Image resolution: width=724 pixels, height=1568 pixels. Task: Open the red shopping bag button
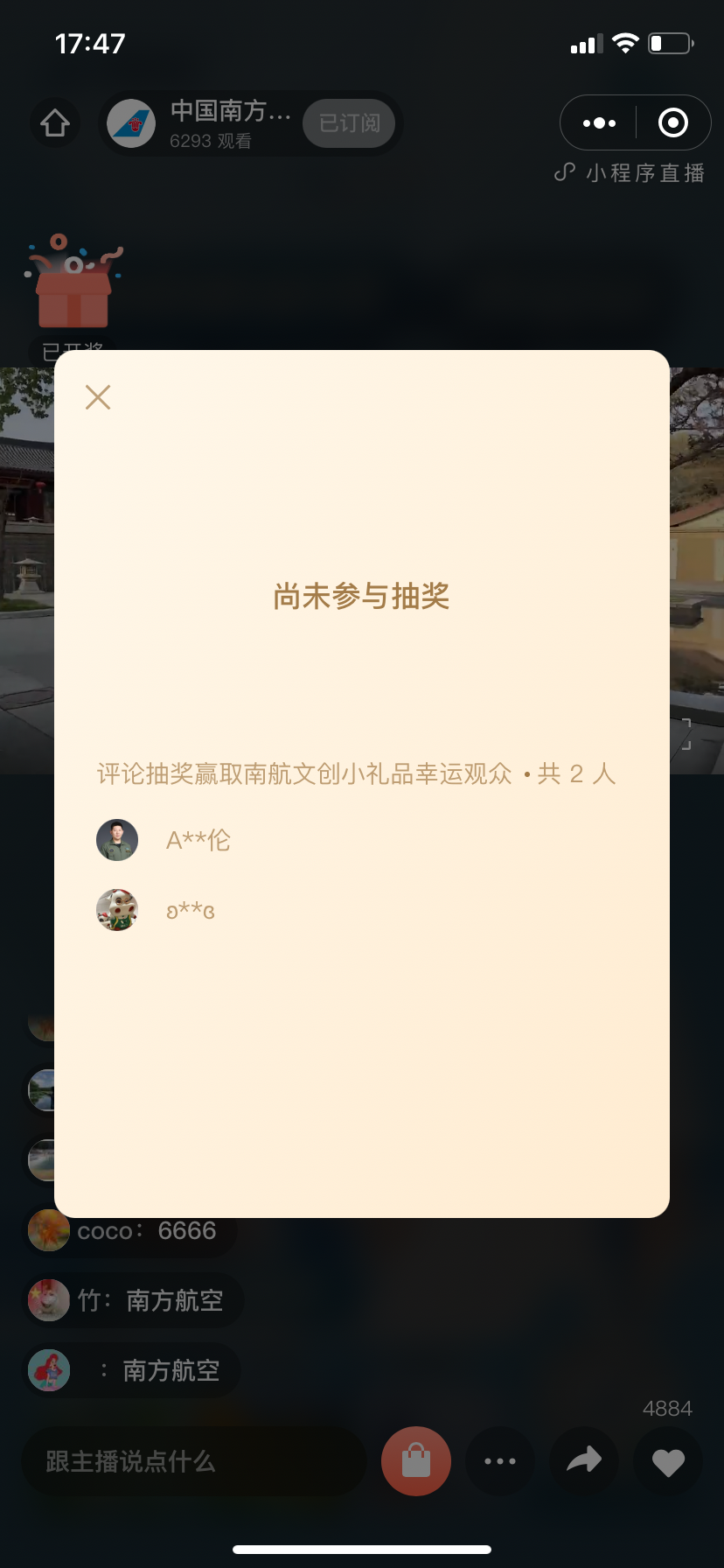(416, 1461)
